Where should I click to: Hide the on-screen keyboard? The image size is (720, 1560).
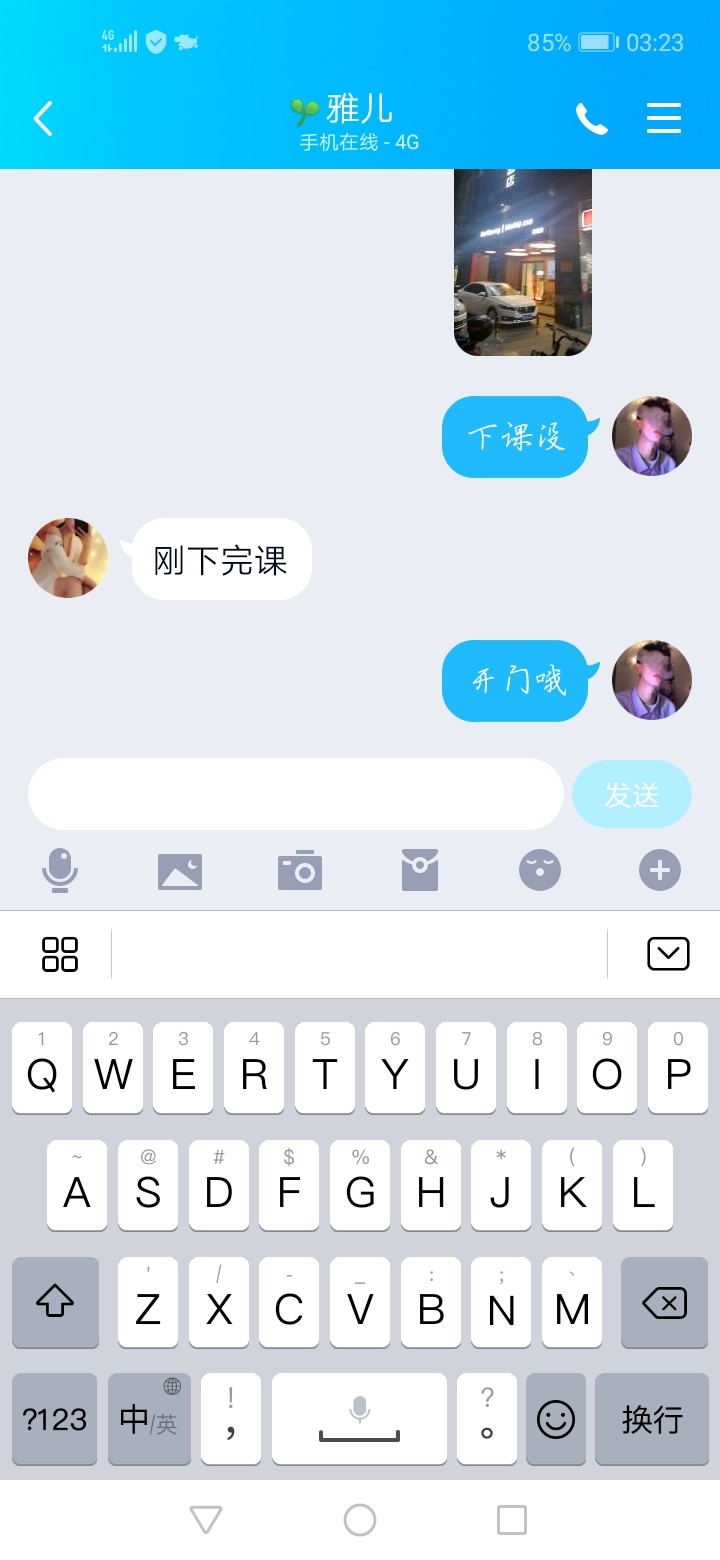[668, 954]
